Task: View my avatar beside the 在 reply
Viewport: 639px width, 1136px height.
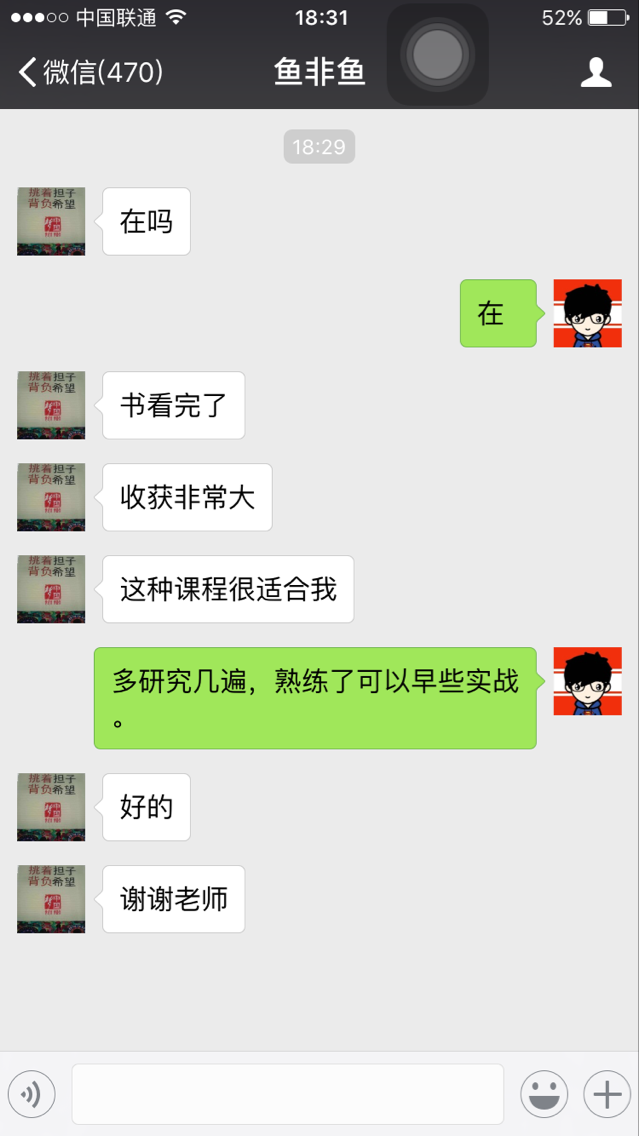Action: point(588,313)
